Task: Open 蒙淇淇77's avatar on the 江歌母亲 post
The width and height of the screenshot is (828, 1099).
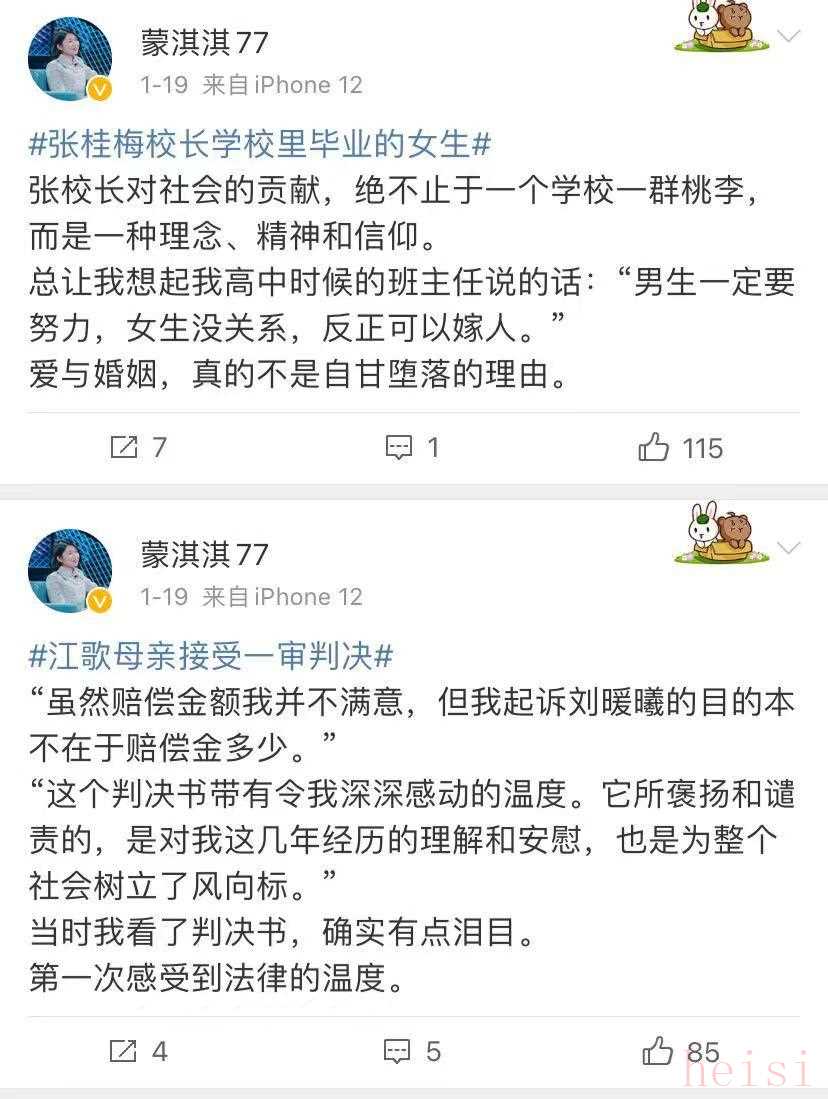Action: (x=69, y=570)
